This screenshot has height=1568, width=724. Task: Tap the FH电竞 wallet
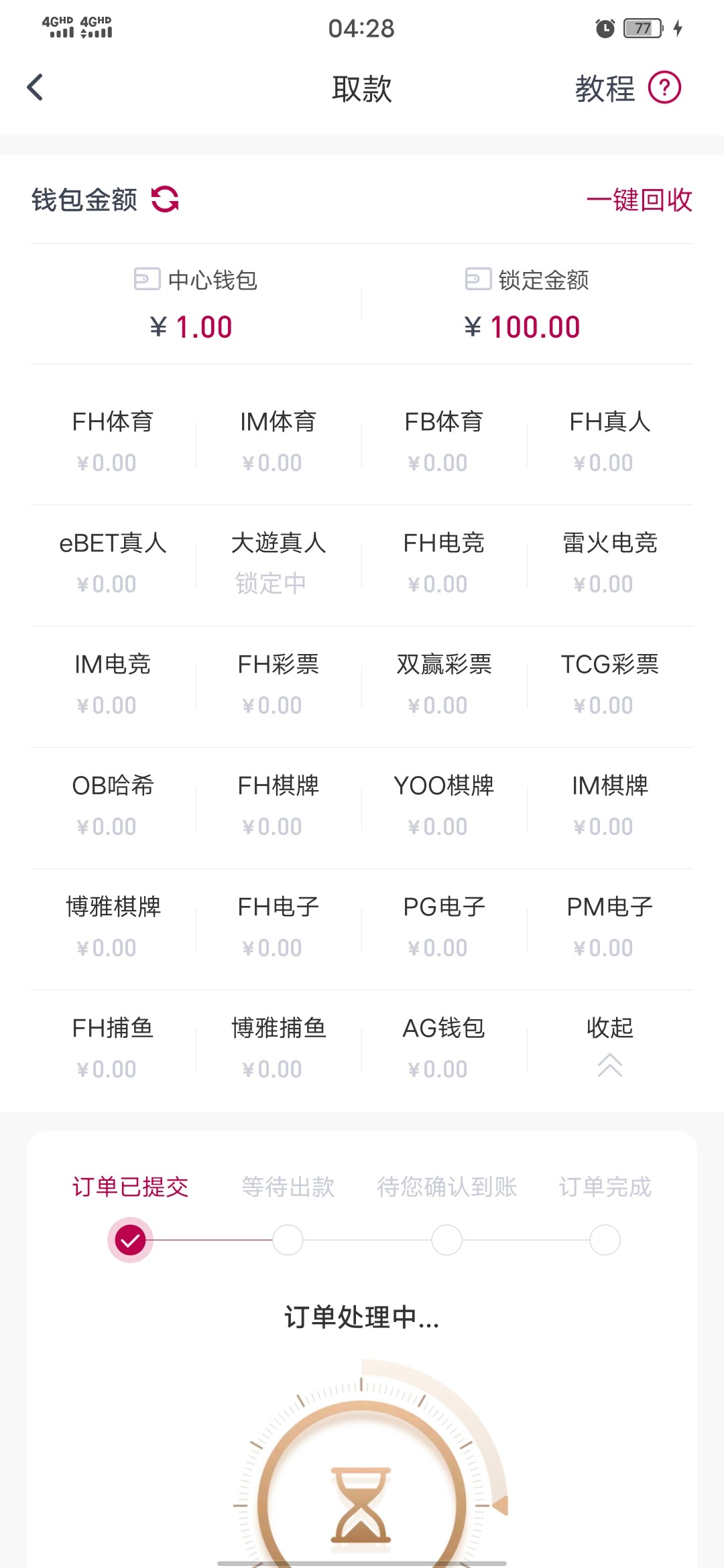tap(444, 562)
